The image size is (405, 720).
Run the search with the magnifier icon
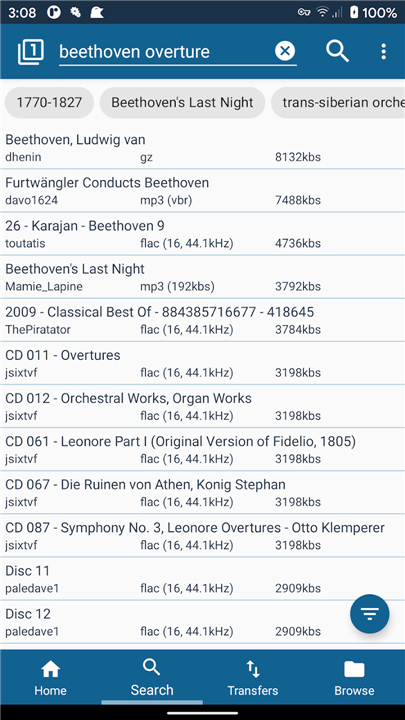pos(338,51)
